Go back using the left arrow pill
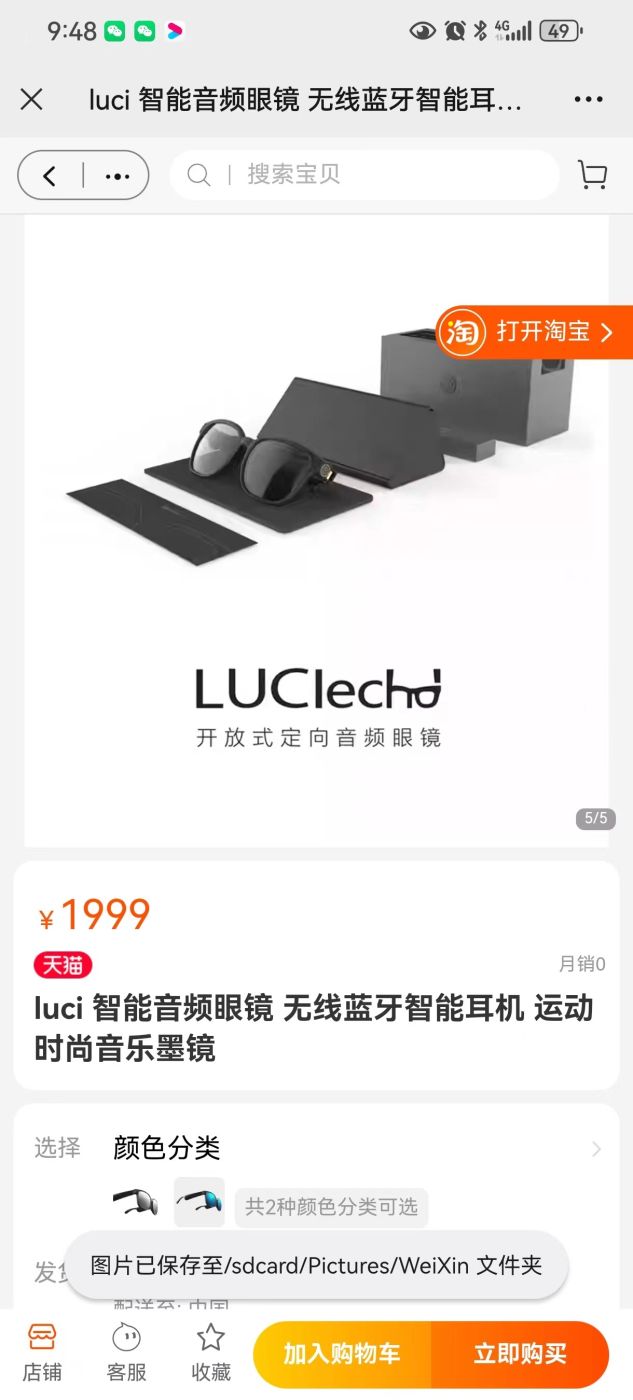 coord(49,176)
